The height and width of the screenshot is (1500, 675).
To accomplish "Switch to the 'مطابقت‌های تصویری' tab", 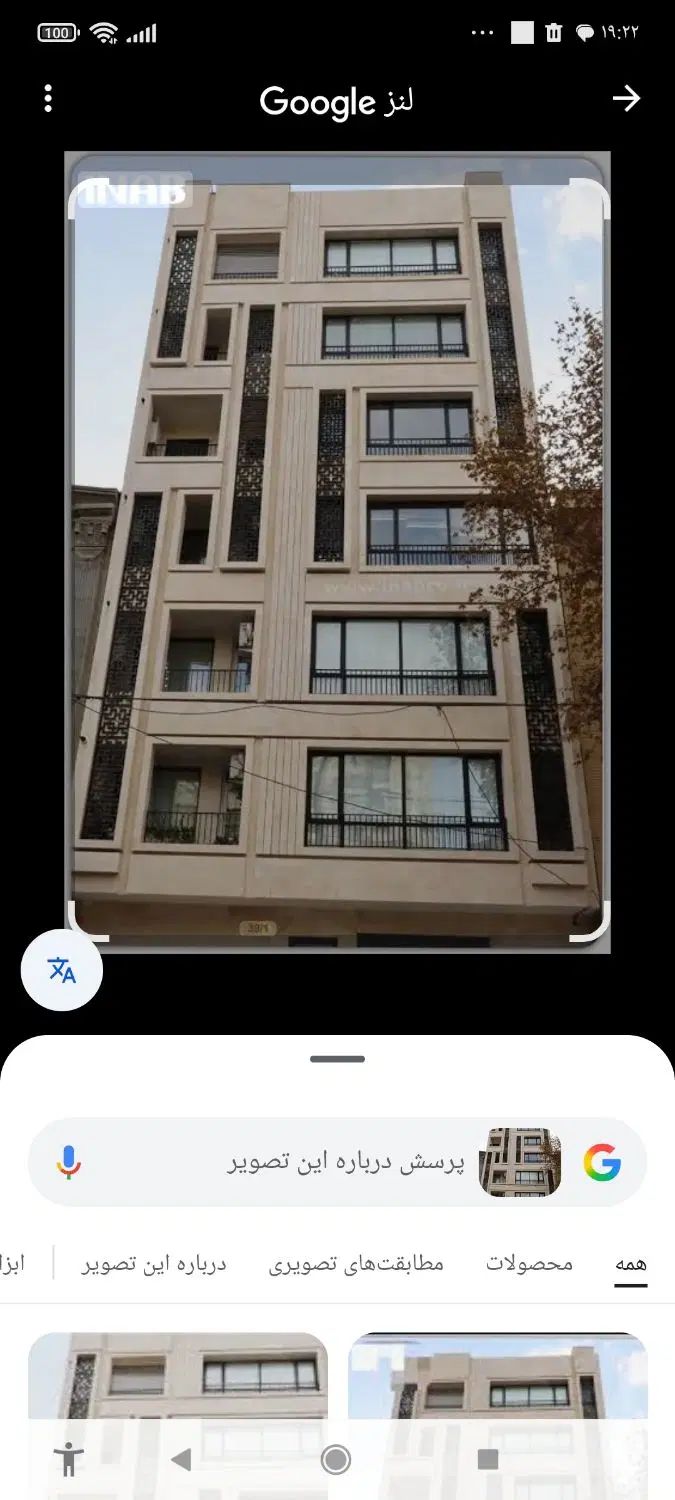I will [356, 1264].
